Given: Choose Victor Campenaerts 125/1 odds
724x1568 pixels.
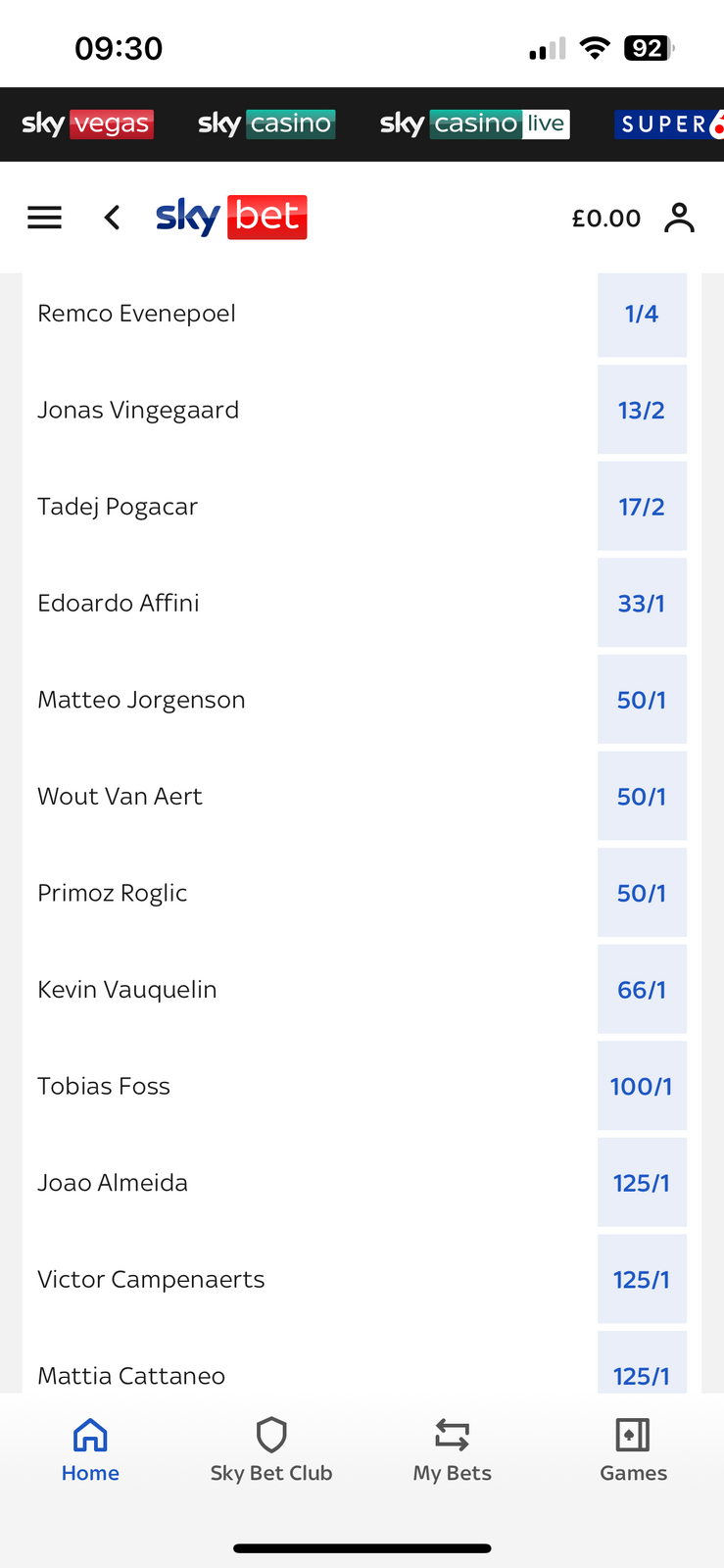Looking at the screenshot, I should point(642,1279).
